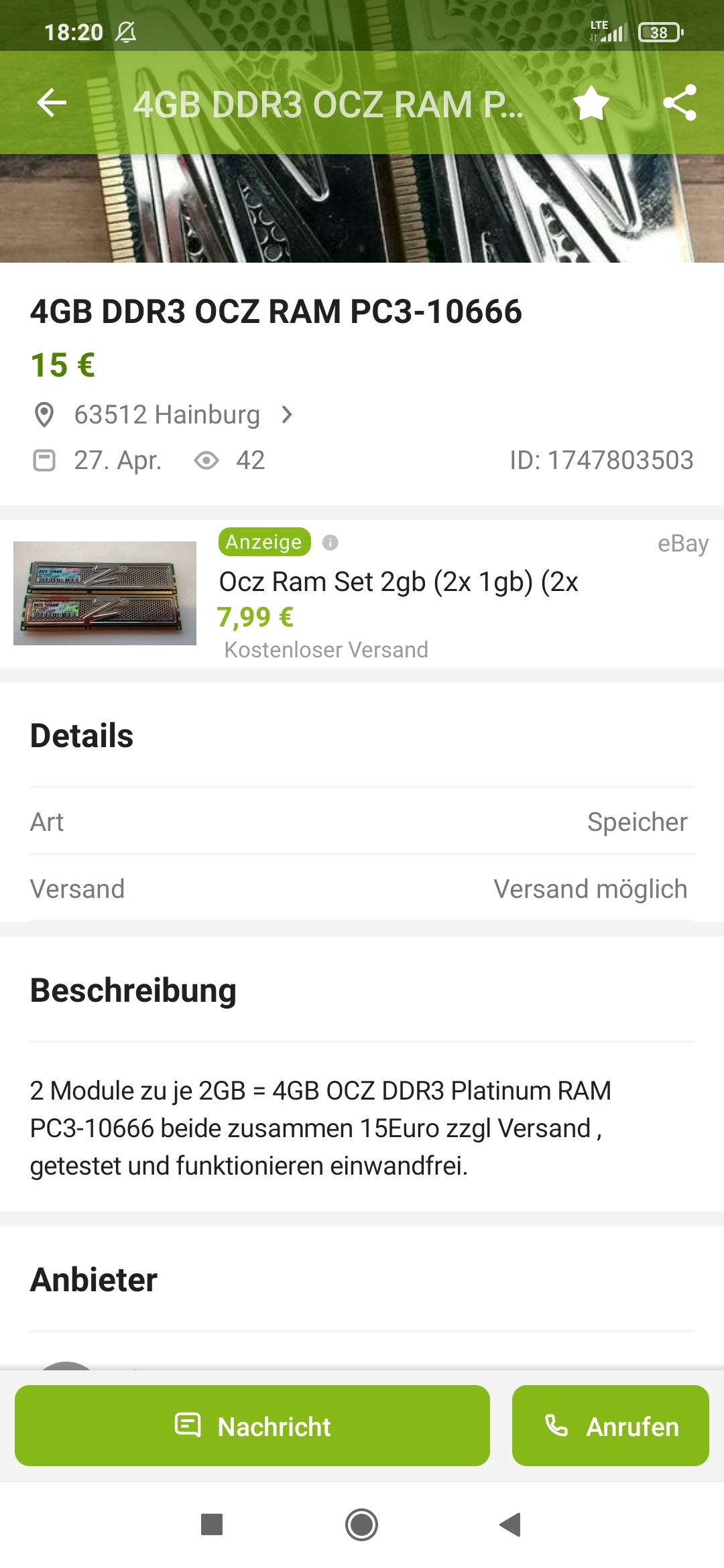
Task: Favorite the listing with the star icon
Action: [593, 103]
